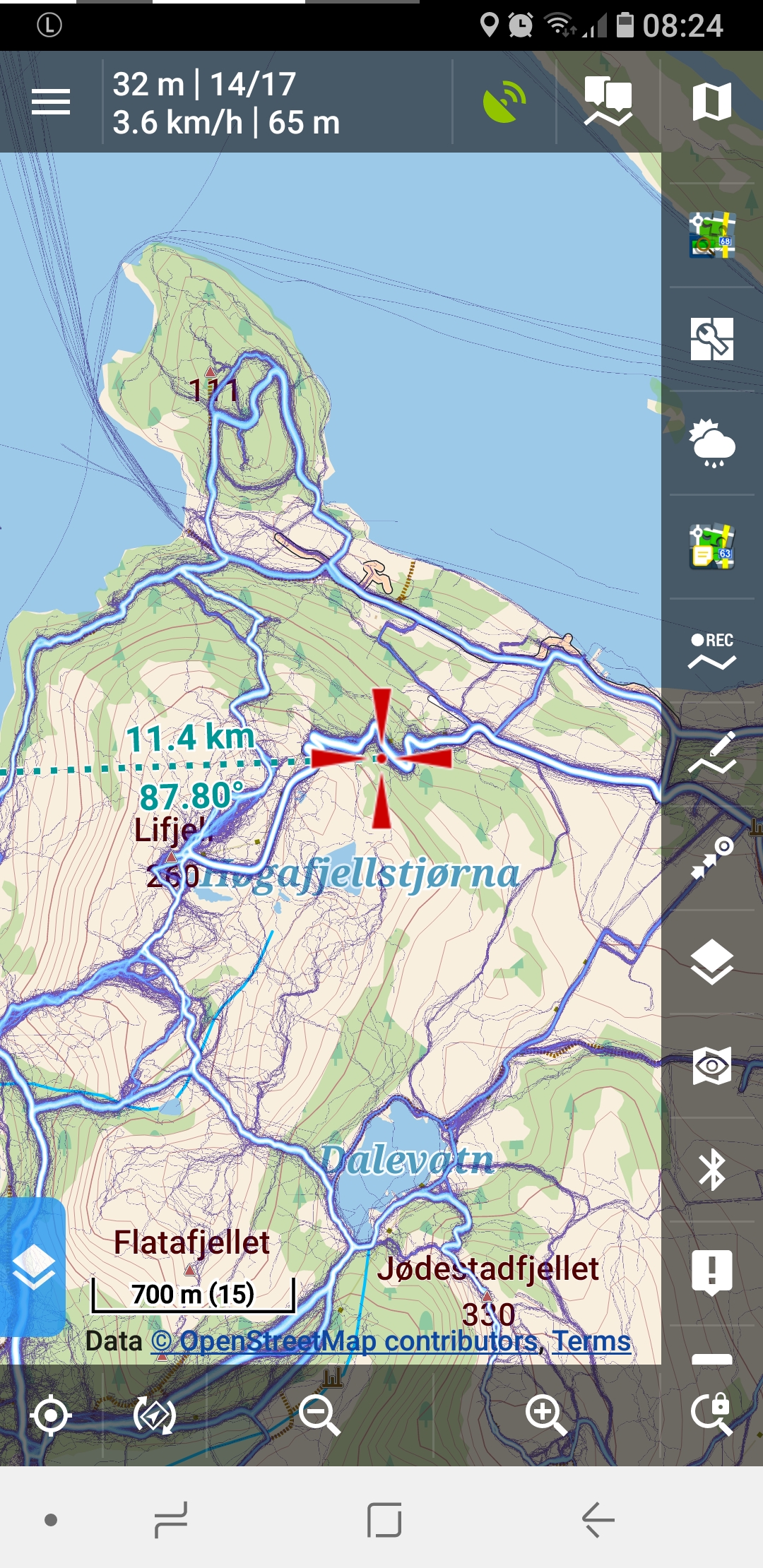Toggle the zoom lock button
Viewport: 763px width, 1568px height.
[x=711, y=1414]
